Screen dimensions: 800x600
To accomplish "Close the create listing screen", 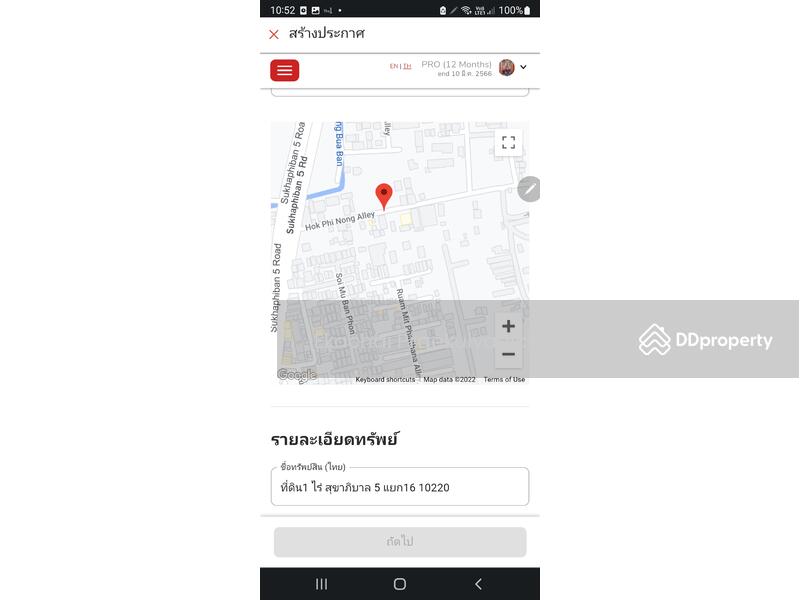I will pos(274,34).
